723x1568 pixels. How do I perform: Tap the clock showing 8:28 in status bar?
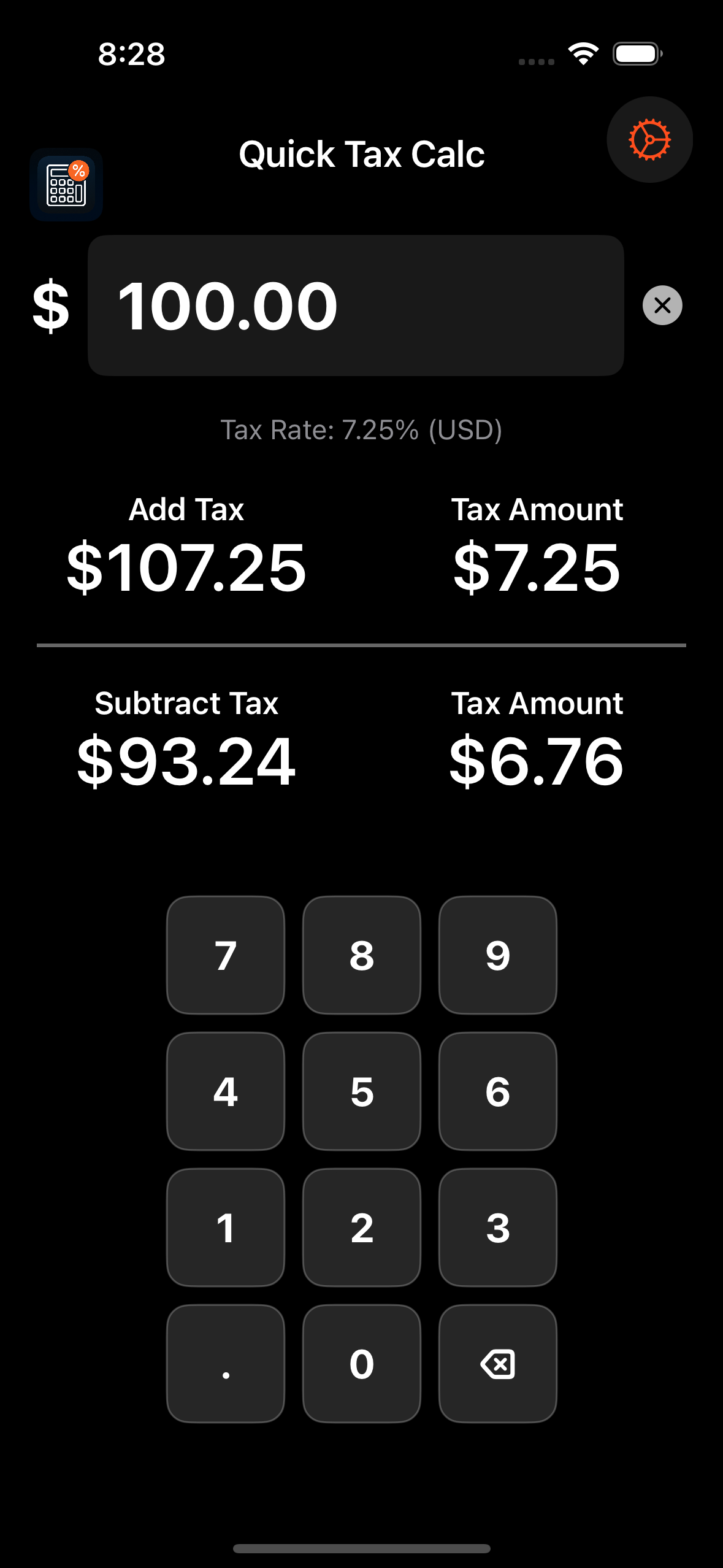point(131,54)
